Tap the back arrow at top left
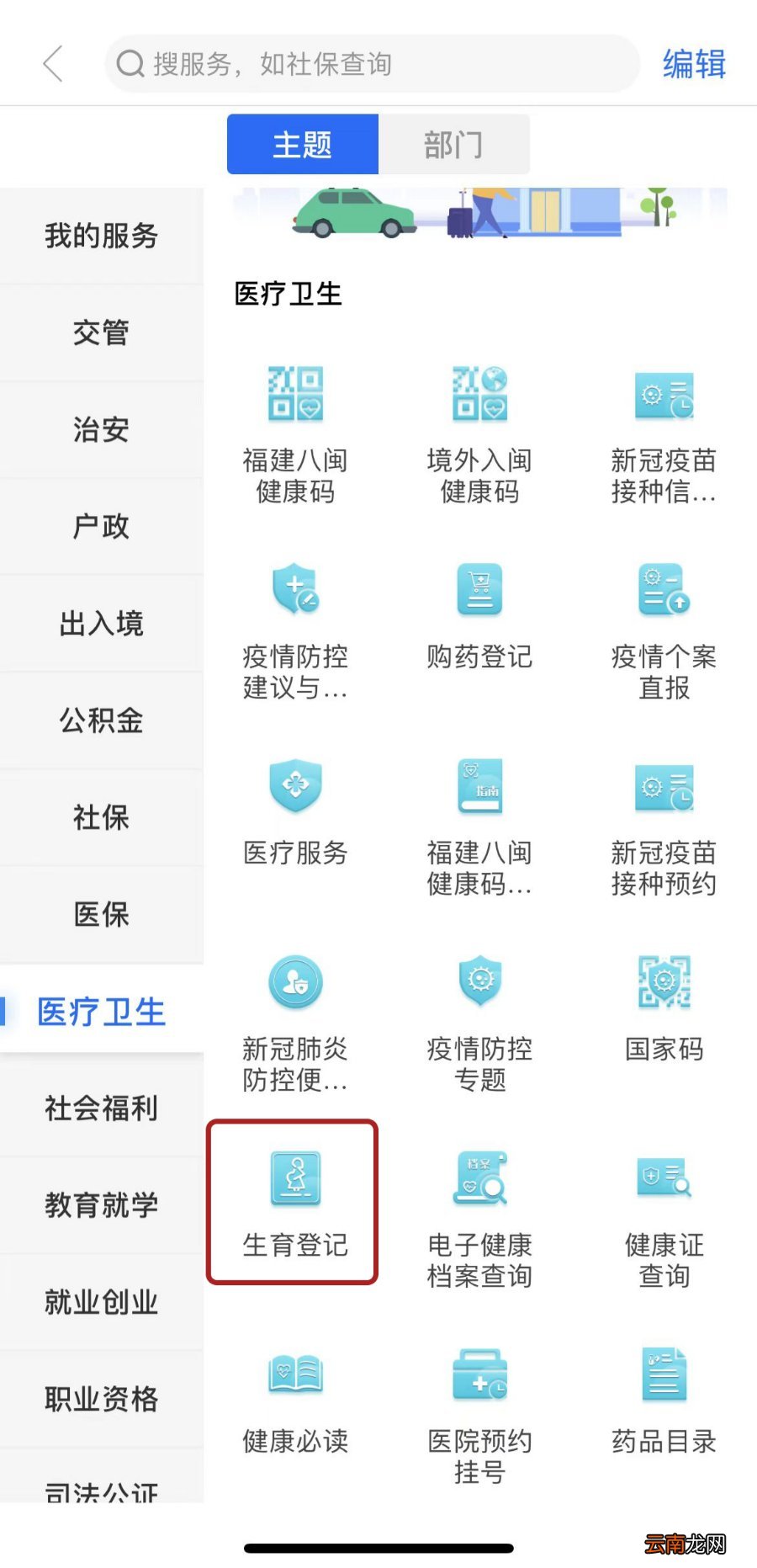Screen dimensions: 757x1568 [53, 62]
